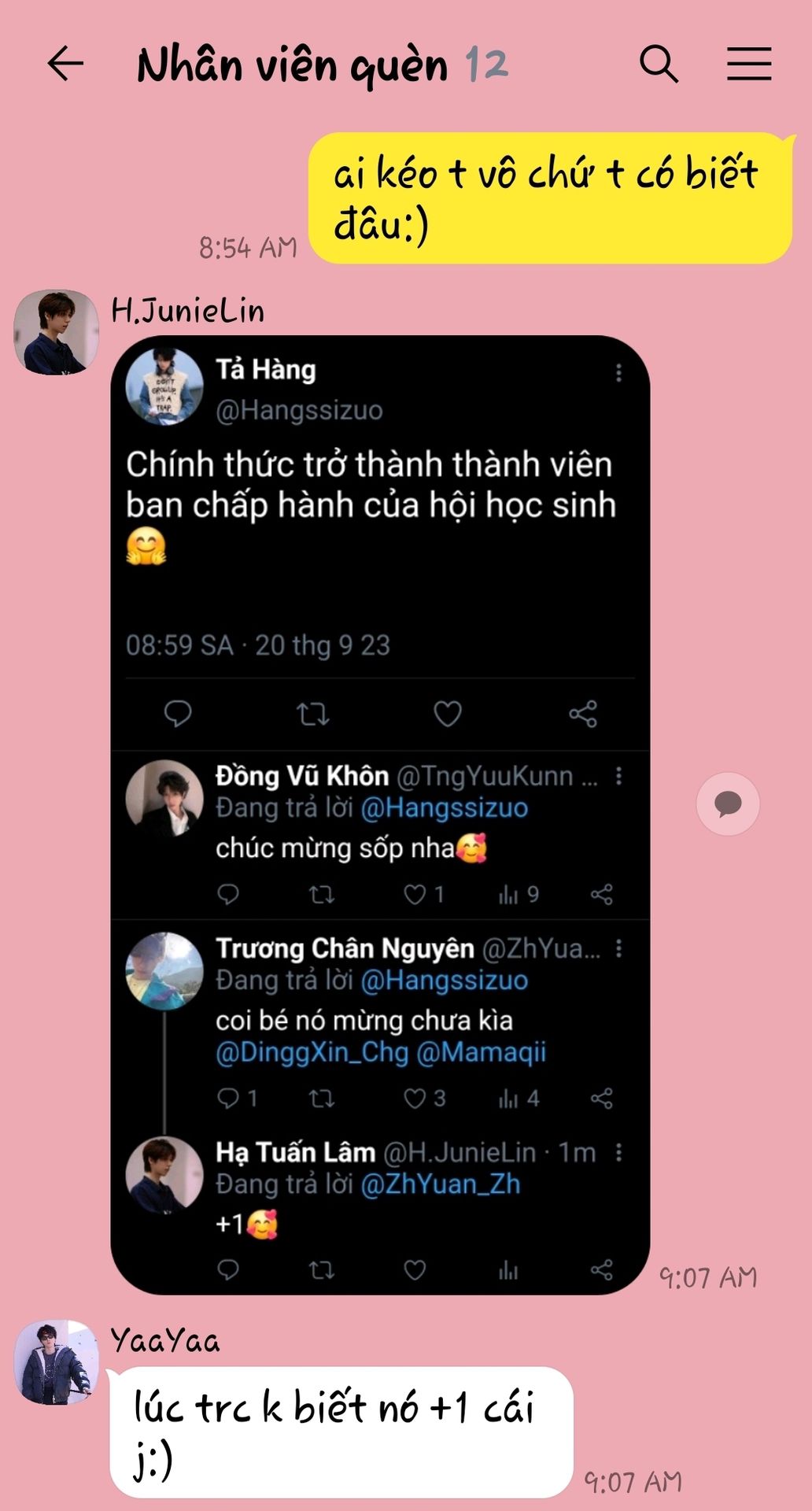Go back from the Nhân viên quèn chat

(65, 64)
